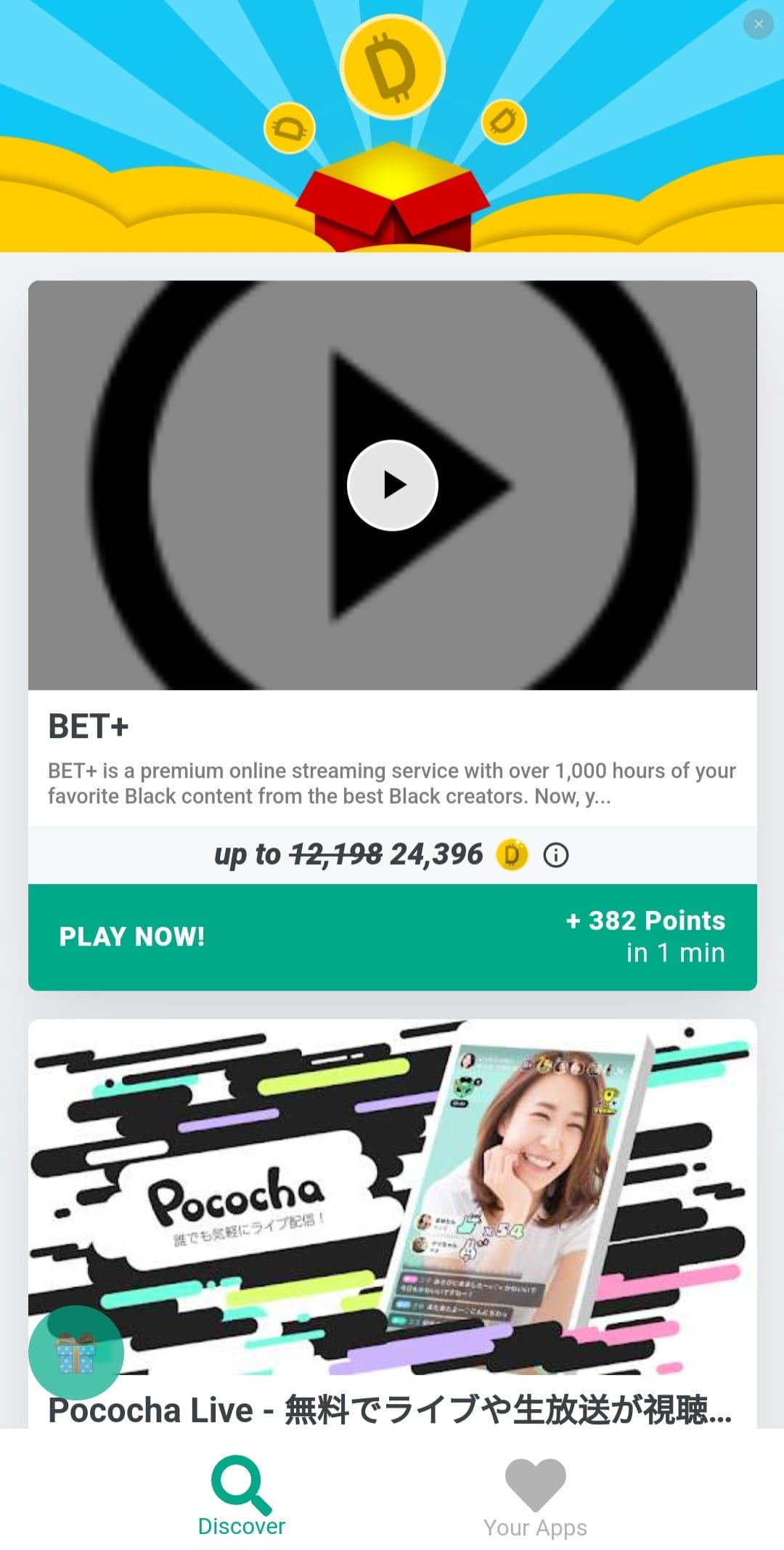Open the floating gift box button
This screenshot has height=1550, width=784.
click(75, 1352)
